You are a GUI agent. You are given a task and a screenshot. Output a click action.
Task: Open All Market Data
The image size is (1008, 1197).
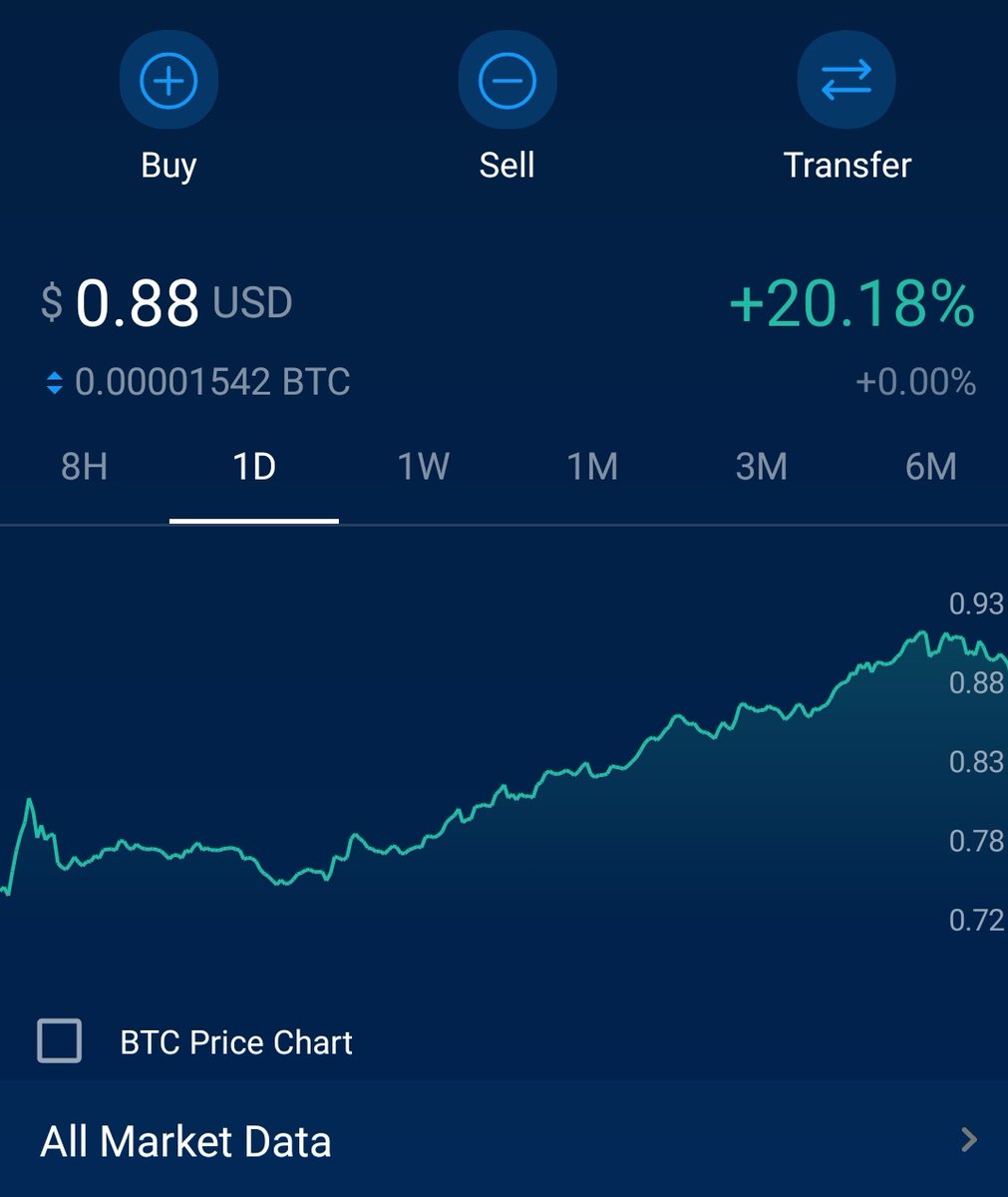click(504, 1140)
